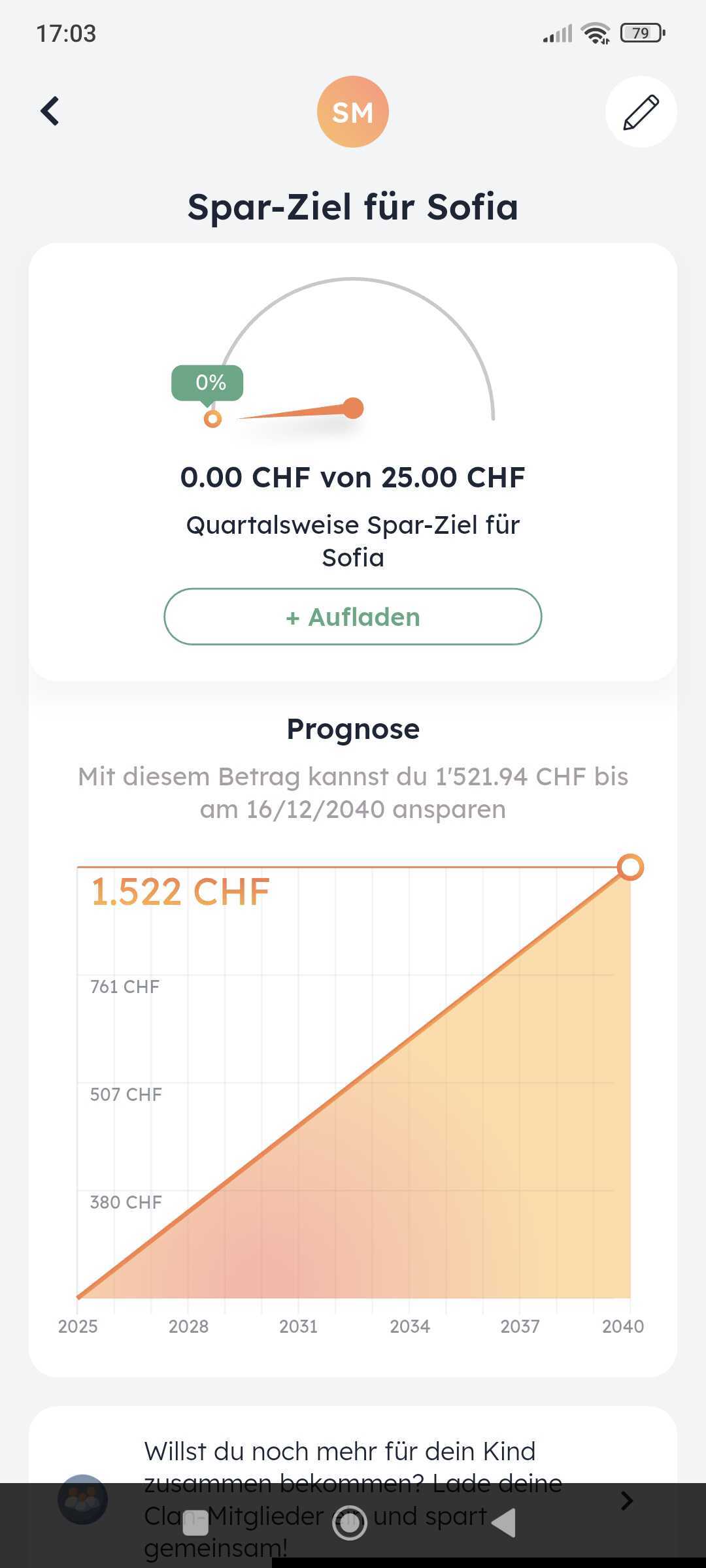The height and width of the screenshot is (1568, 706).
Task: Open recent apps from the navigation bar
Action: [x=195, y=1523]
